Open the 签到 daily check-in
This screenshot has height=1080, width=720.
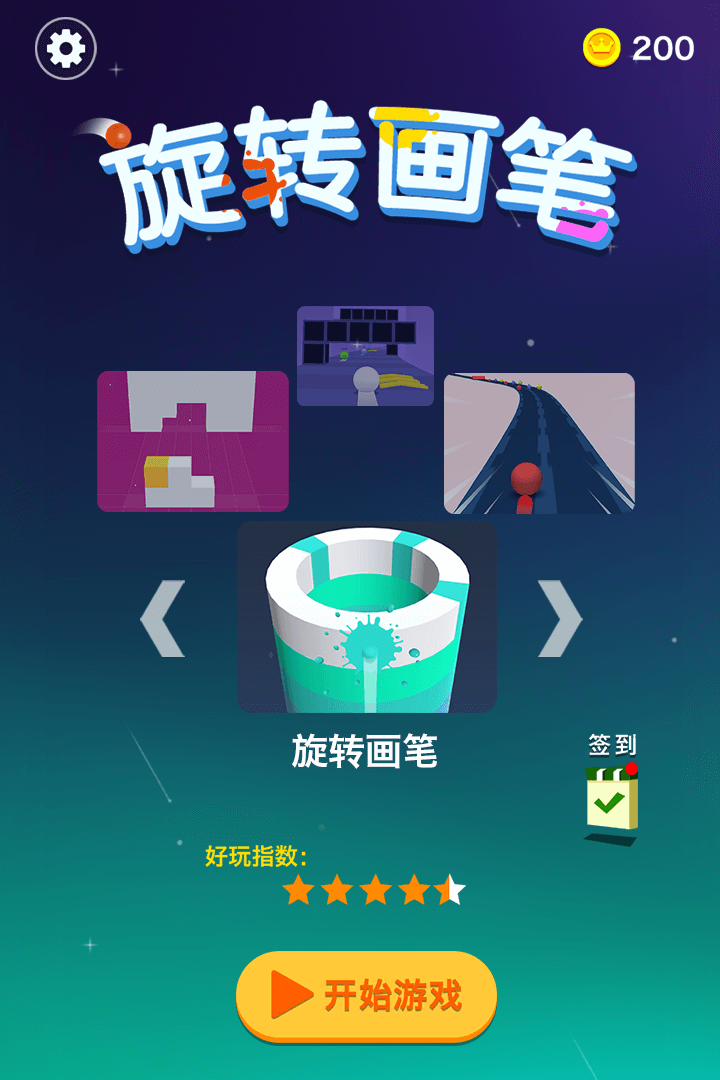612,795
